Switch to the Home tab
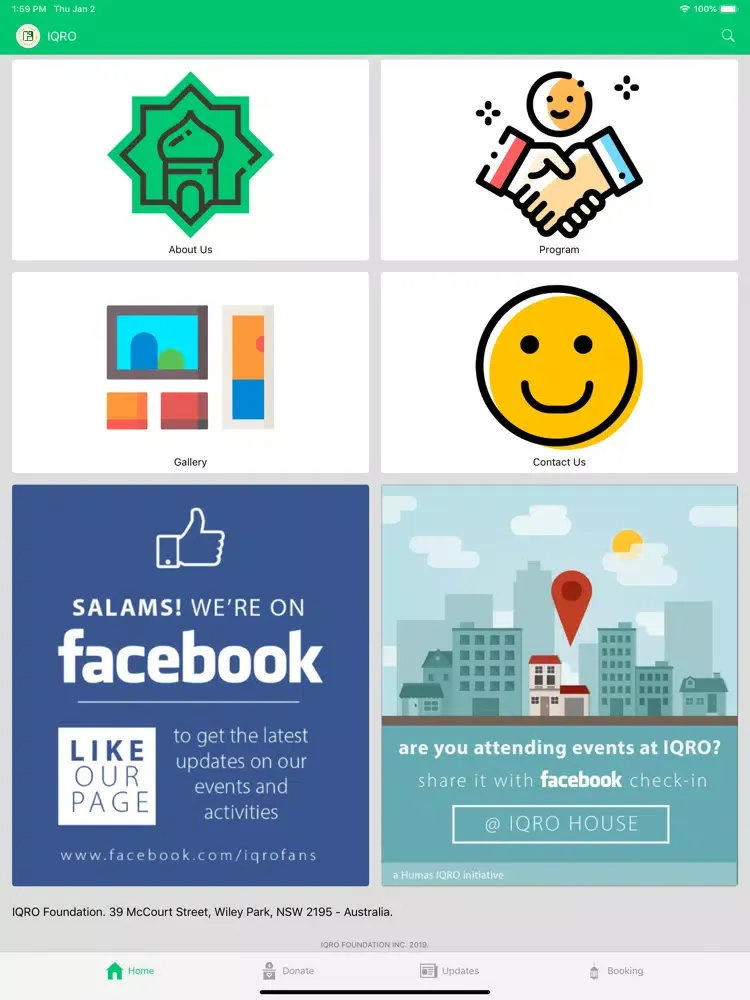The image size is (750, 1000). coord(130,971)
